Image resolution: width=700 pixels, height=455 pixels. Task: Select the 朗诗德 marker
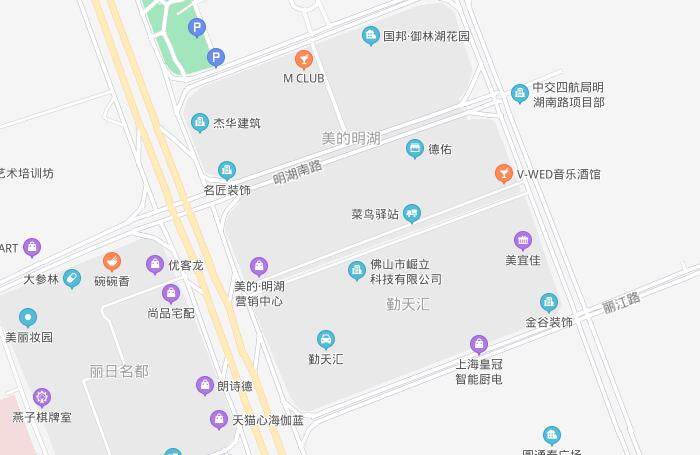pos(205,386)
